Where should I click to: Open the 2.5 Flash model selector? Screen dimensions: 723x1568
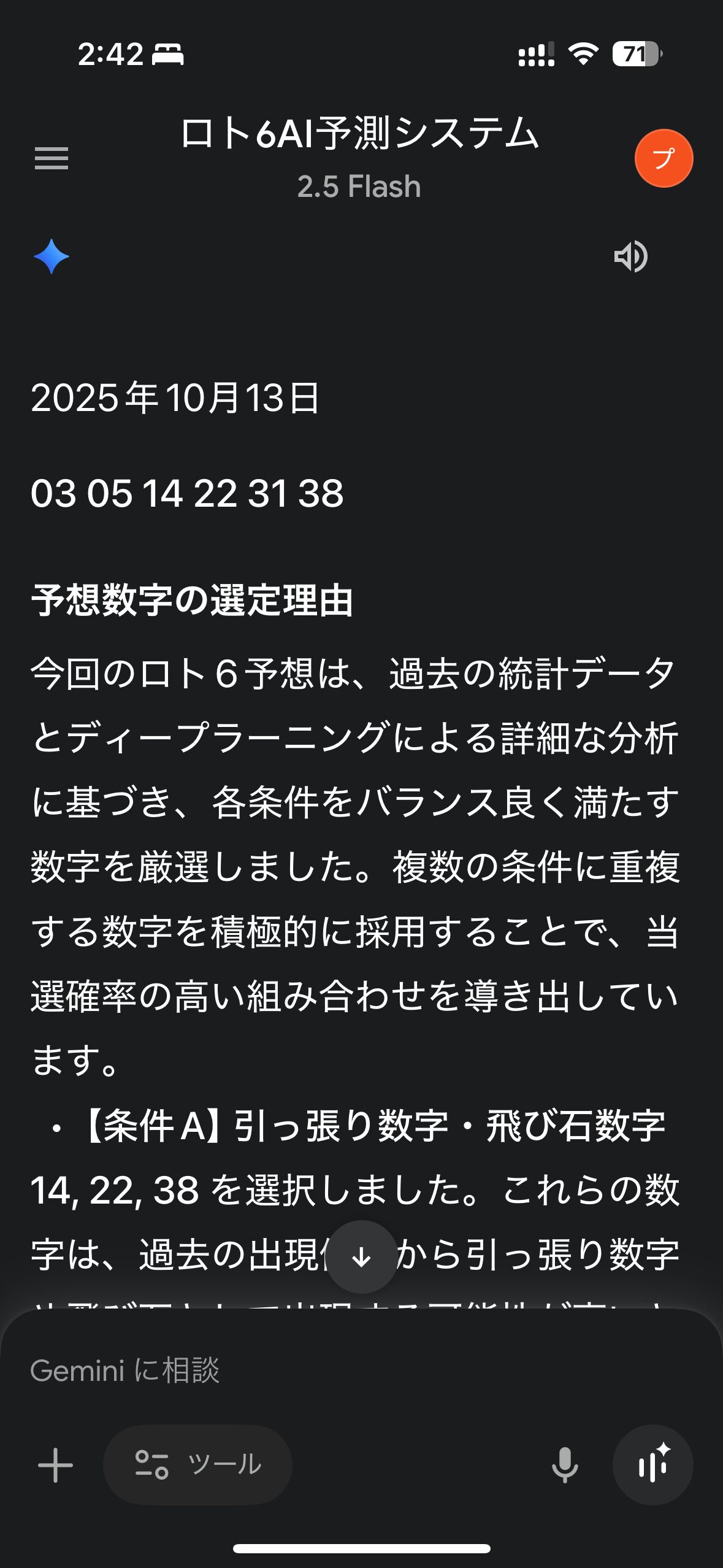click(359, 186)
